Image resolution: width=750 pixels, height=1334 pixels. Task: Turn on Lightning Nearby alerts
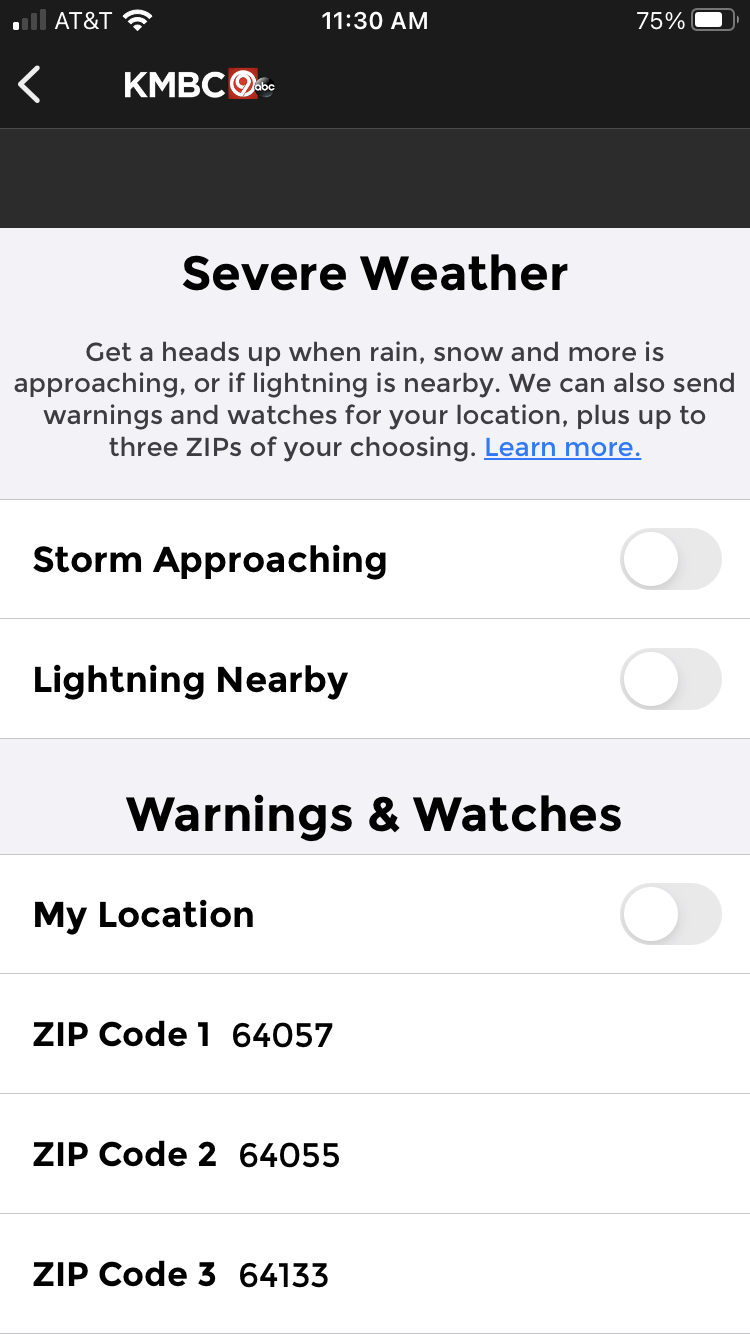(670, 679)
